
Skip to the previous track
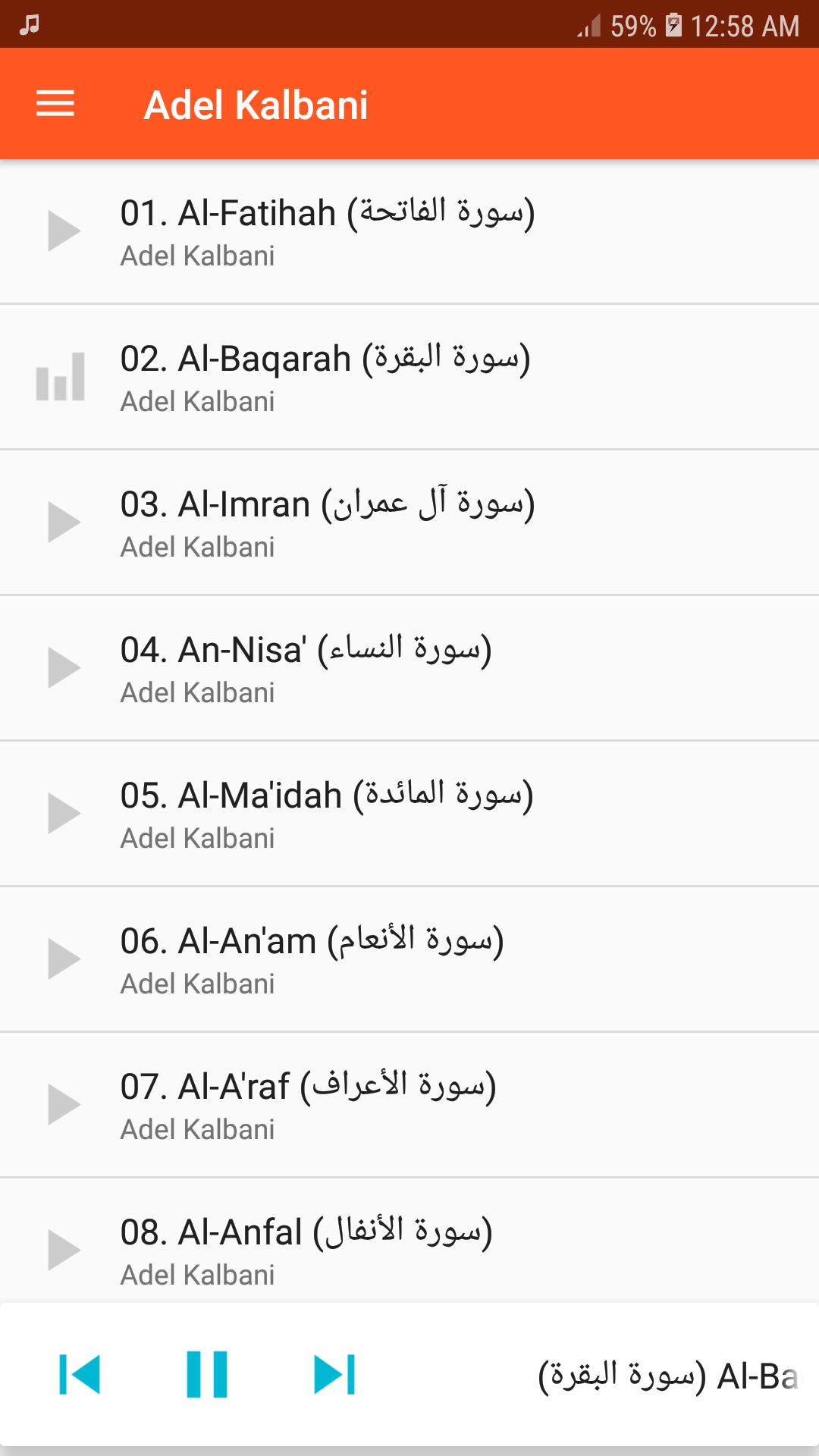(x=80, y=1373)
